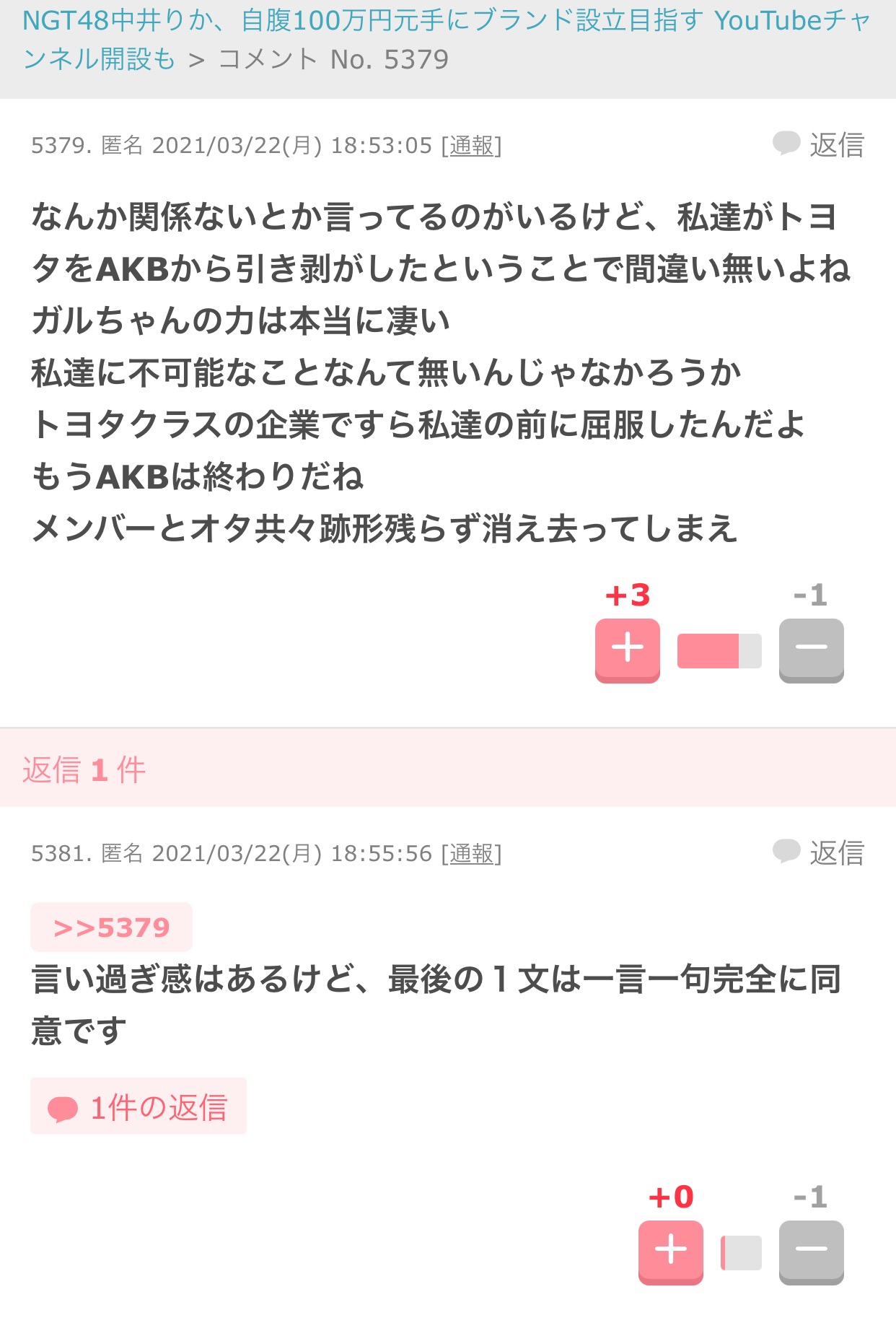Reply to comment 5381
Image resolution: width=896 pixels, height=1323 pixels.
[820, 853]
